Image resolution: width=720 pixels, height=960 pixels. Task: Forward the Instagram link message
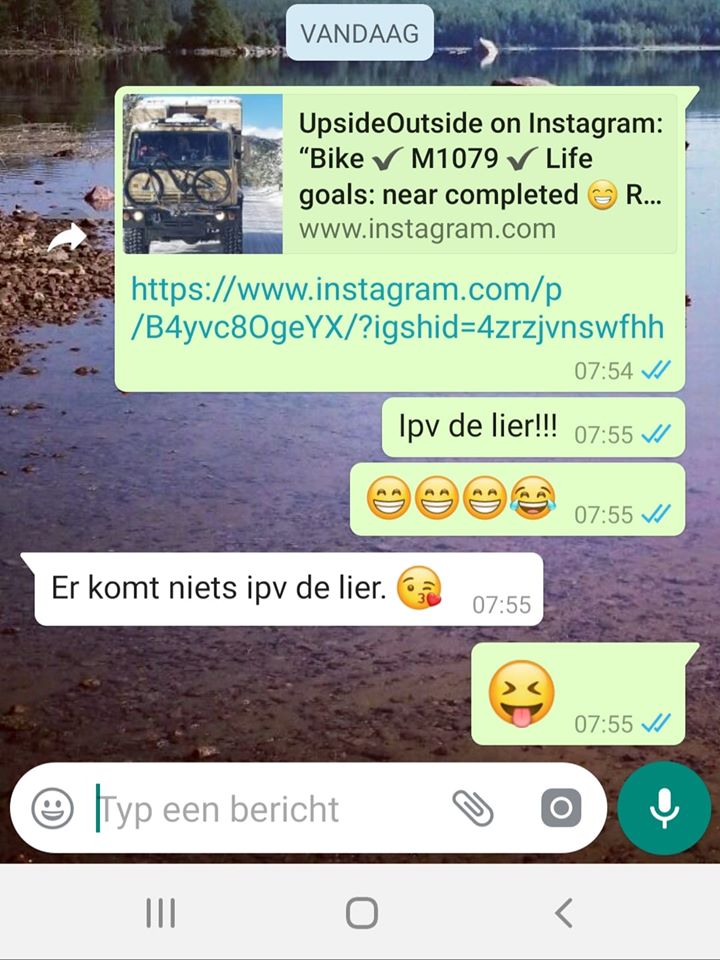66,239
